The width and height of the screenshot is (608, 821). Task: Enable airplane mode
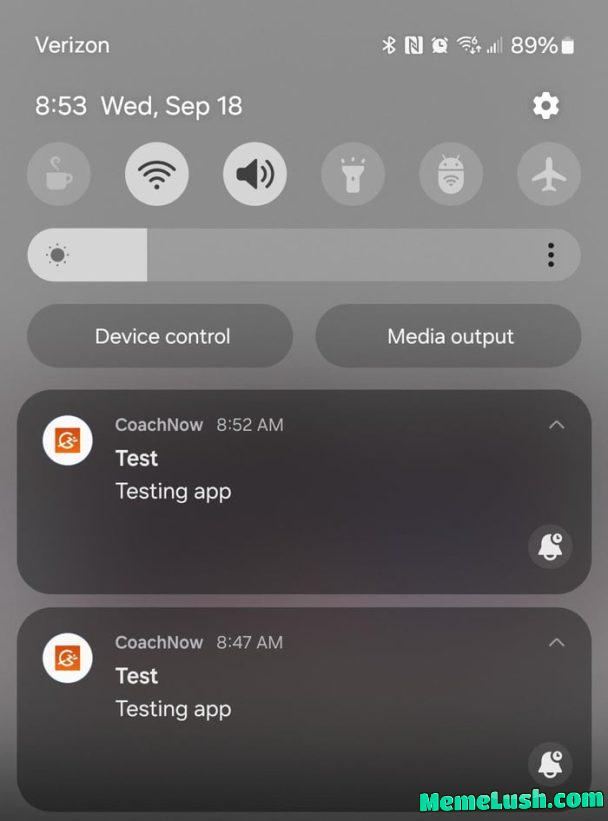[x=549, y=175]
